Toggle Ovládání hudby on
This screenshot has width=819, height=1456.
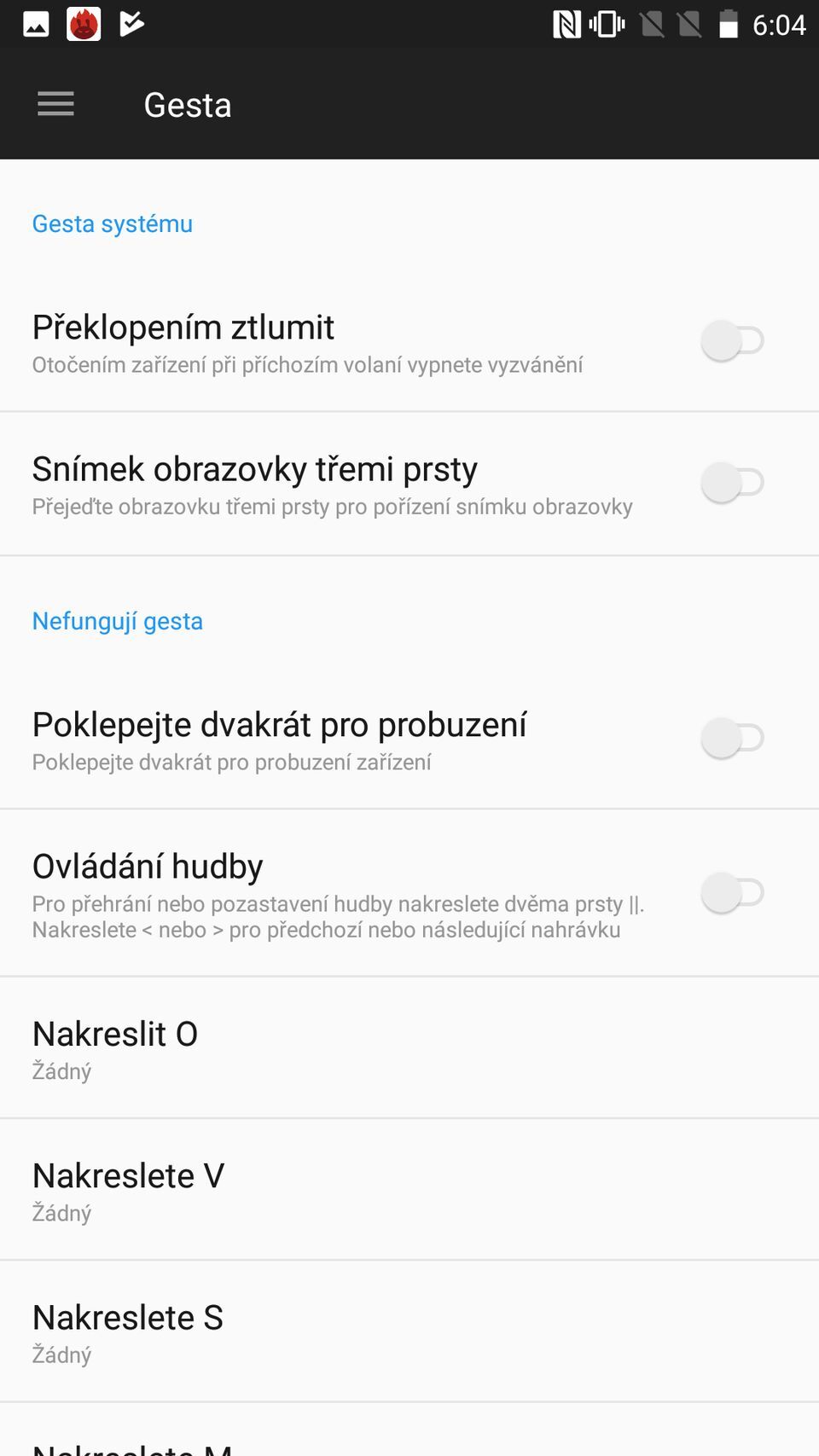(x=731, y=893)
